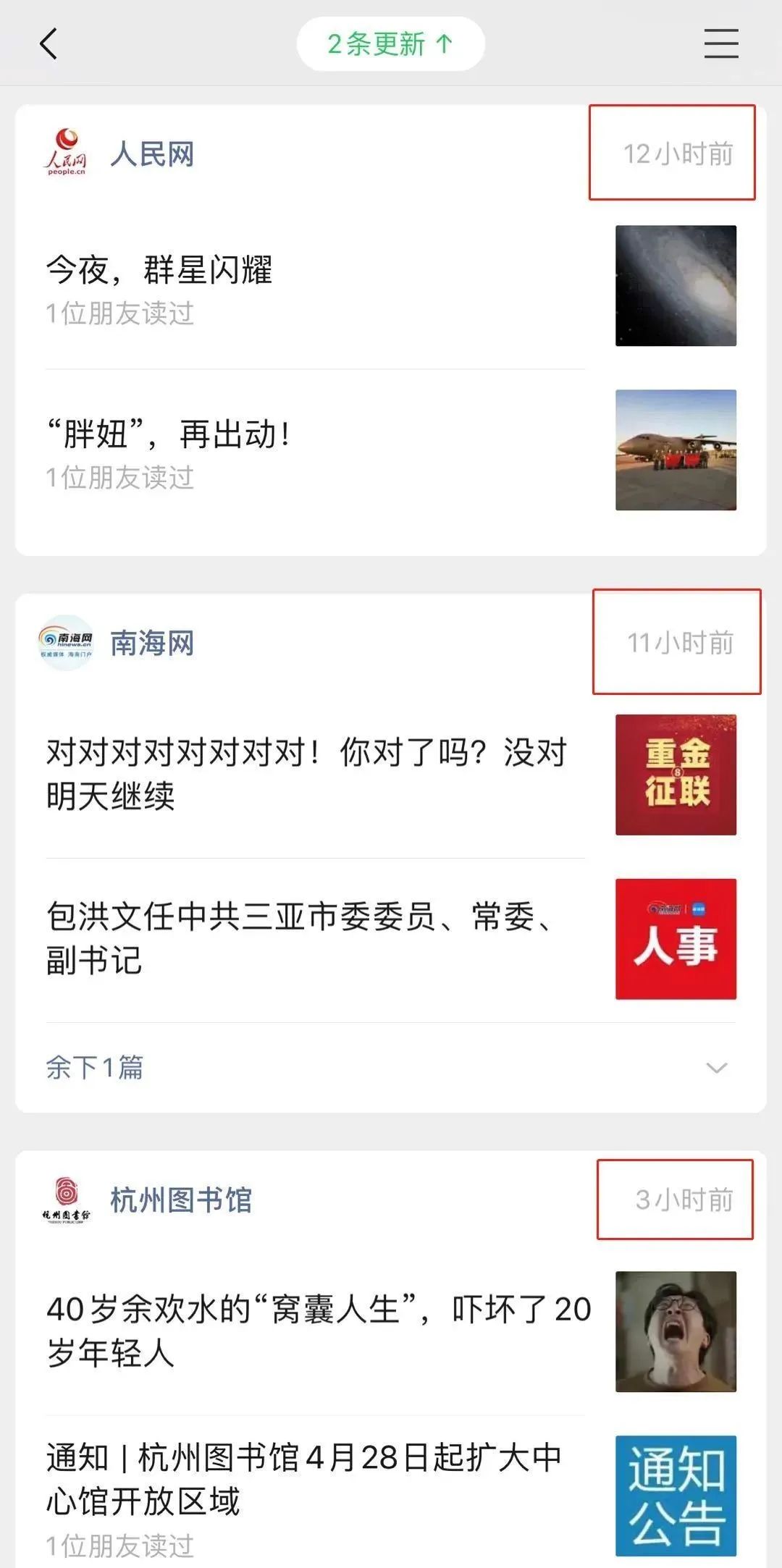Expand 余下1篇 under 南海网
The image size is (782, 1568).
[391, 1068]
